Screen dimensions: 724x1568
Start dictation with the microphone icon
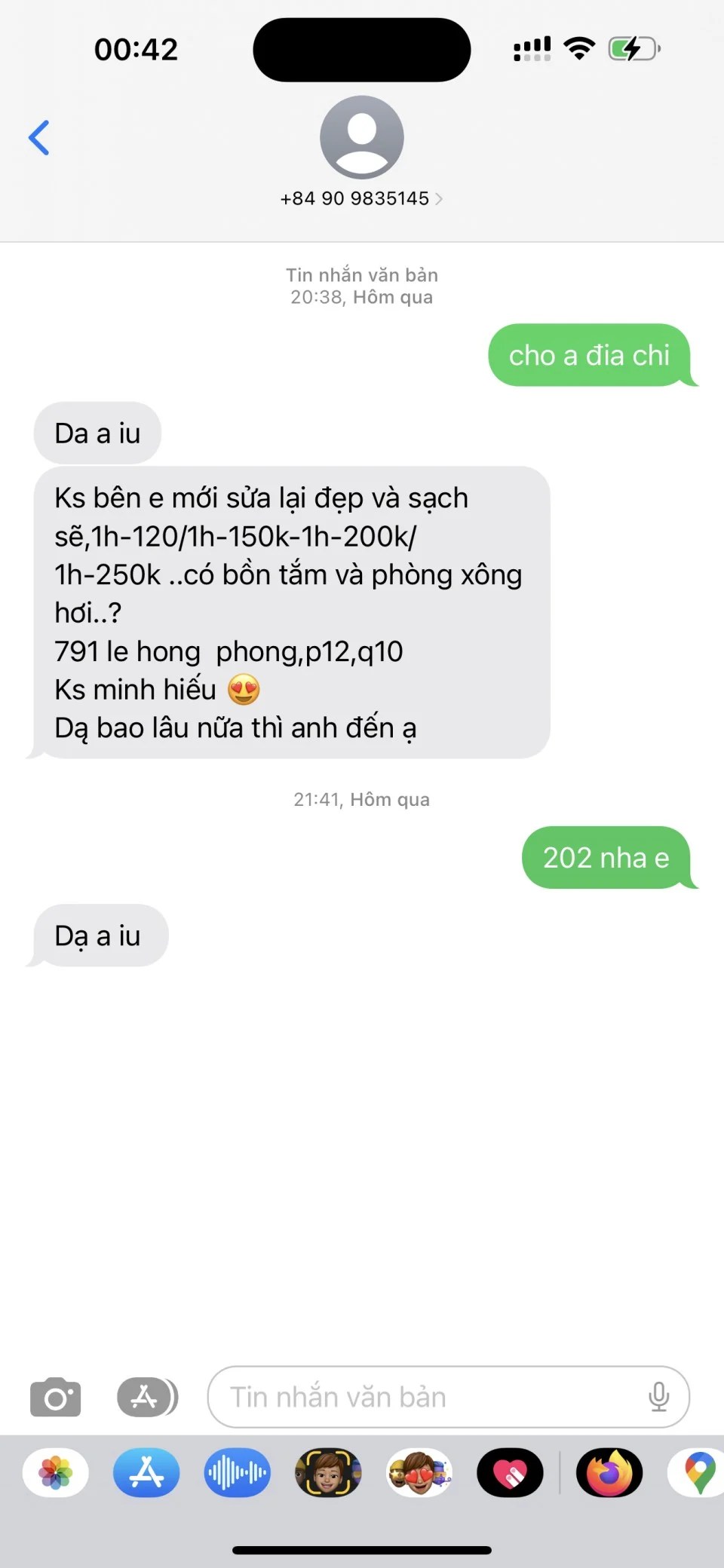[x=658, y=1398]
